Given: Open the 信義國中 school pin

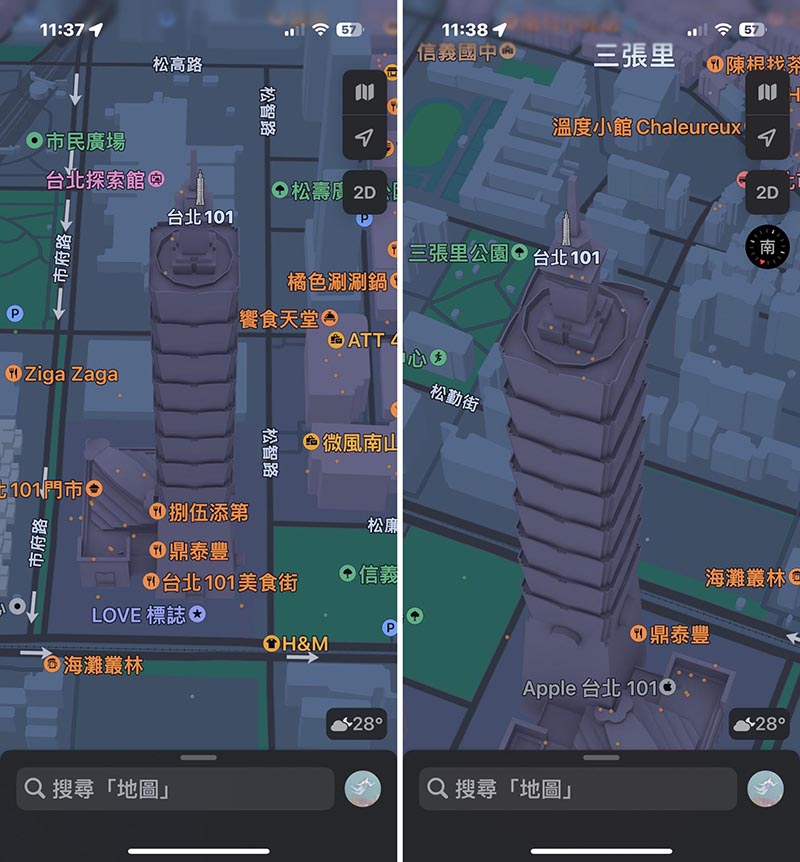Looking at the screenshot, I should point(507,52).
